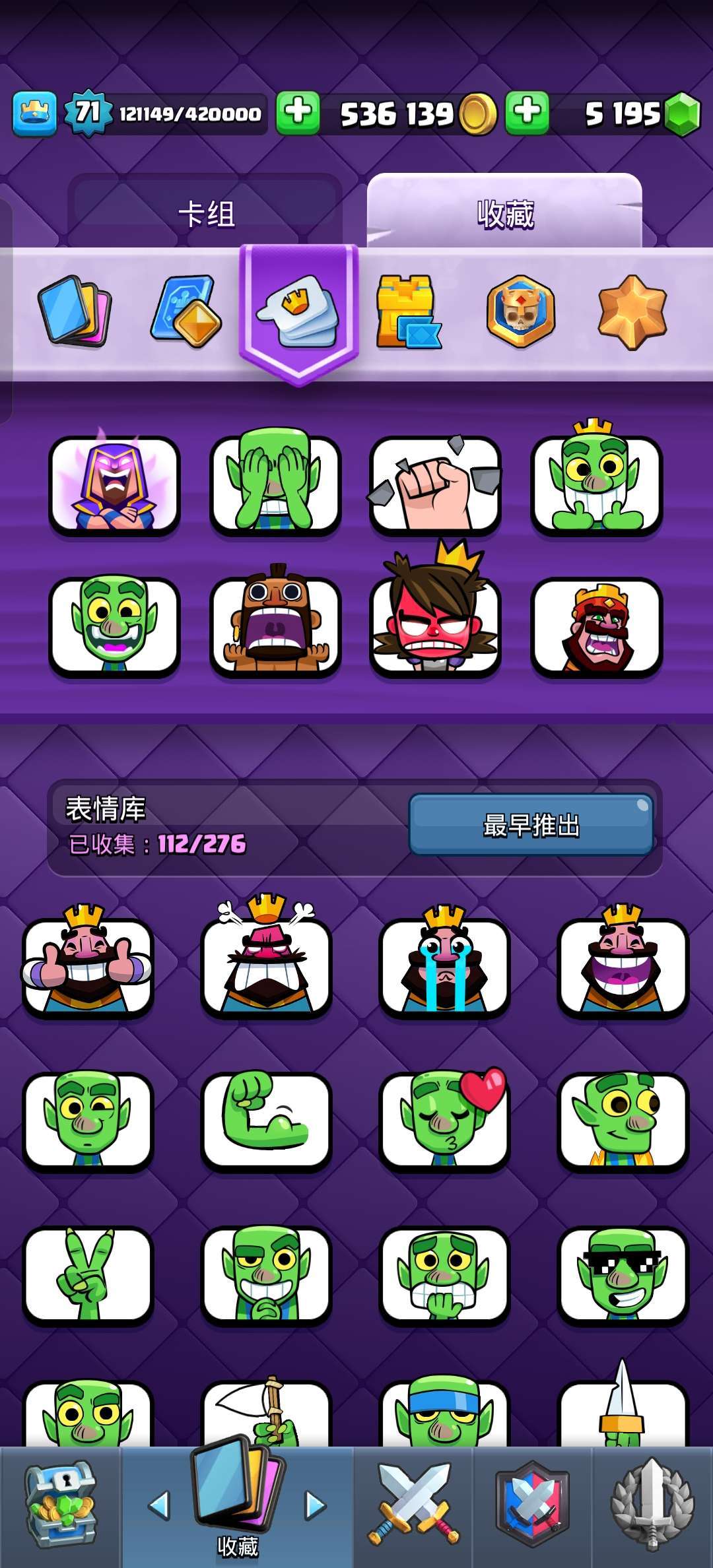
Task: Open the cards collection category icon
Action: [x=74, y=311]
